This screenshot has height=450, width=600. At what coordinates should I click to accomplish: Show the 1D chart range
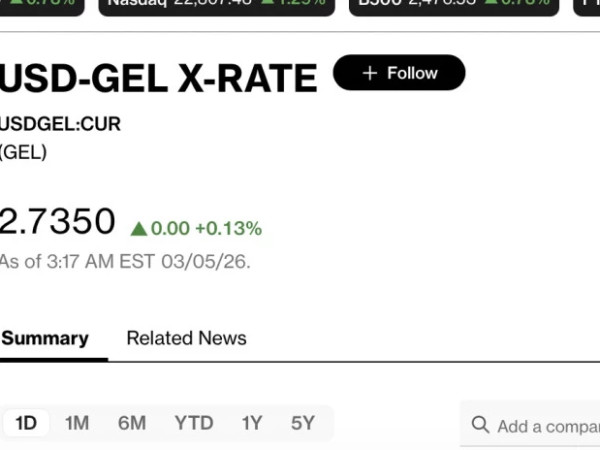tap(26, 423)
